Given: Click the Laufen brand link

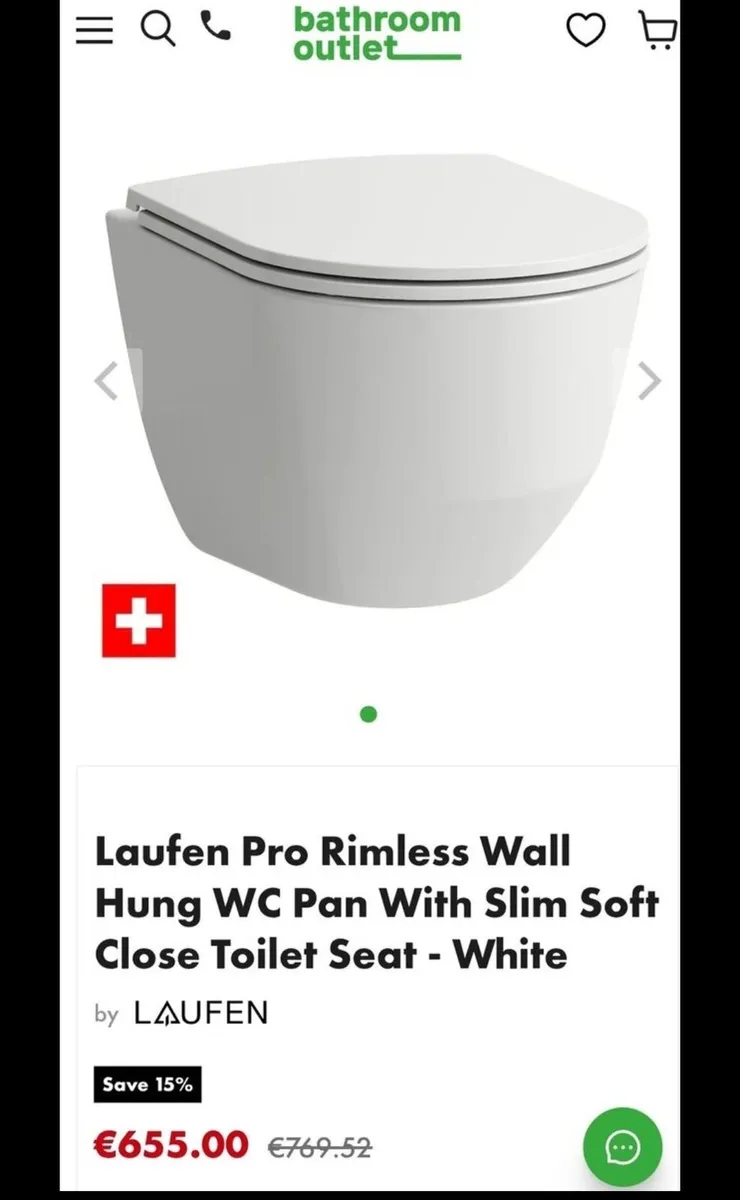Looking at the screenshot, I should [x=198, y=1013].
